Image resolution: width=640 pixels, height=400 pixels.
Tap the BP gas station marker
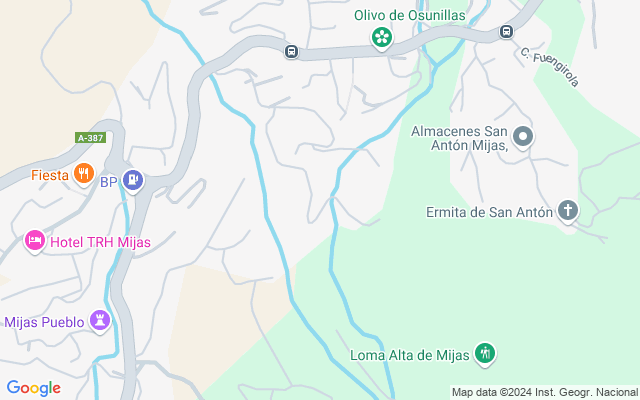point(134,181)
